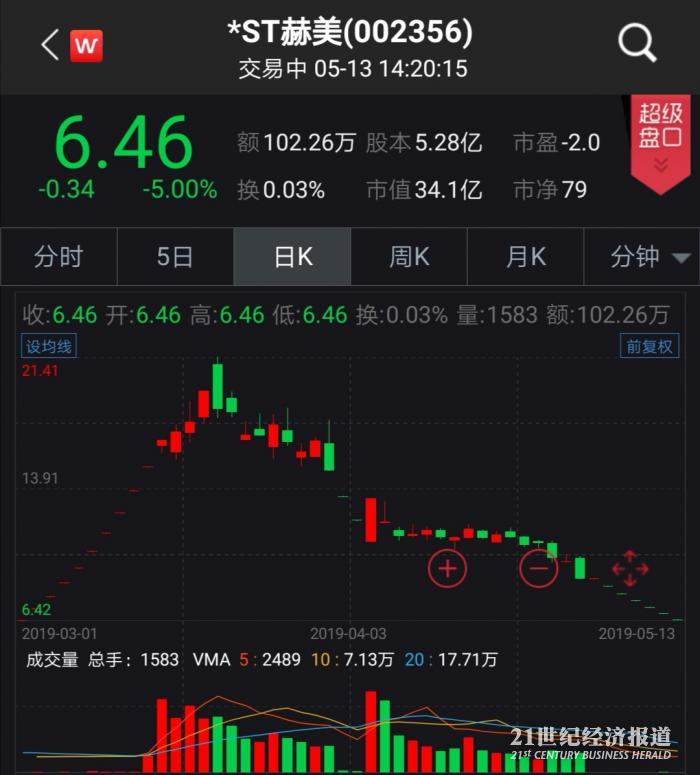Switch to the 分时 chart tab

coord(58,257)
